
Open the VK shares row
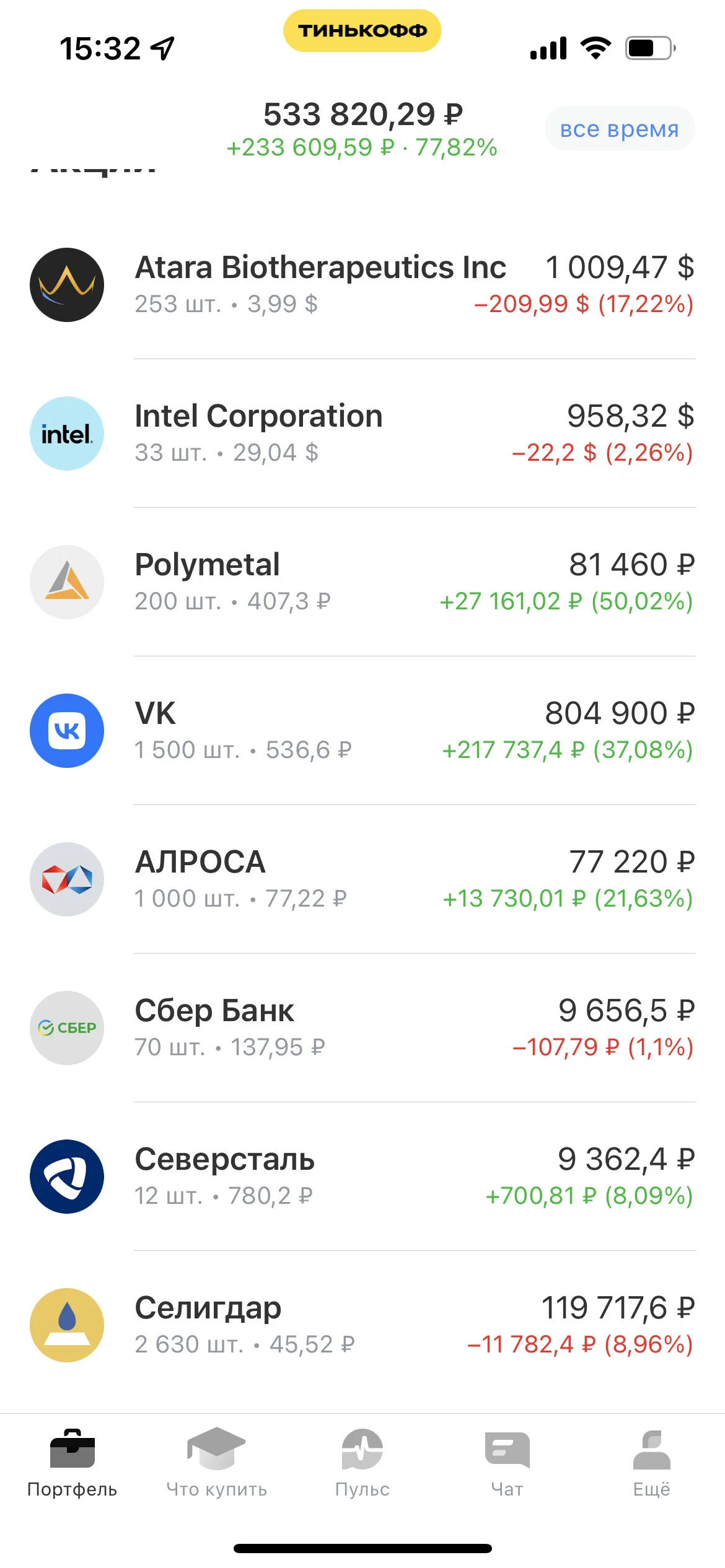pos(362,731)
